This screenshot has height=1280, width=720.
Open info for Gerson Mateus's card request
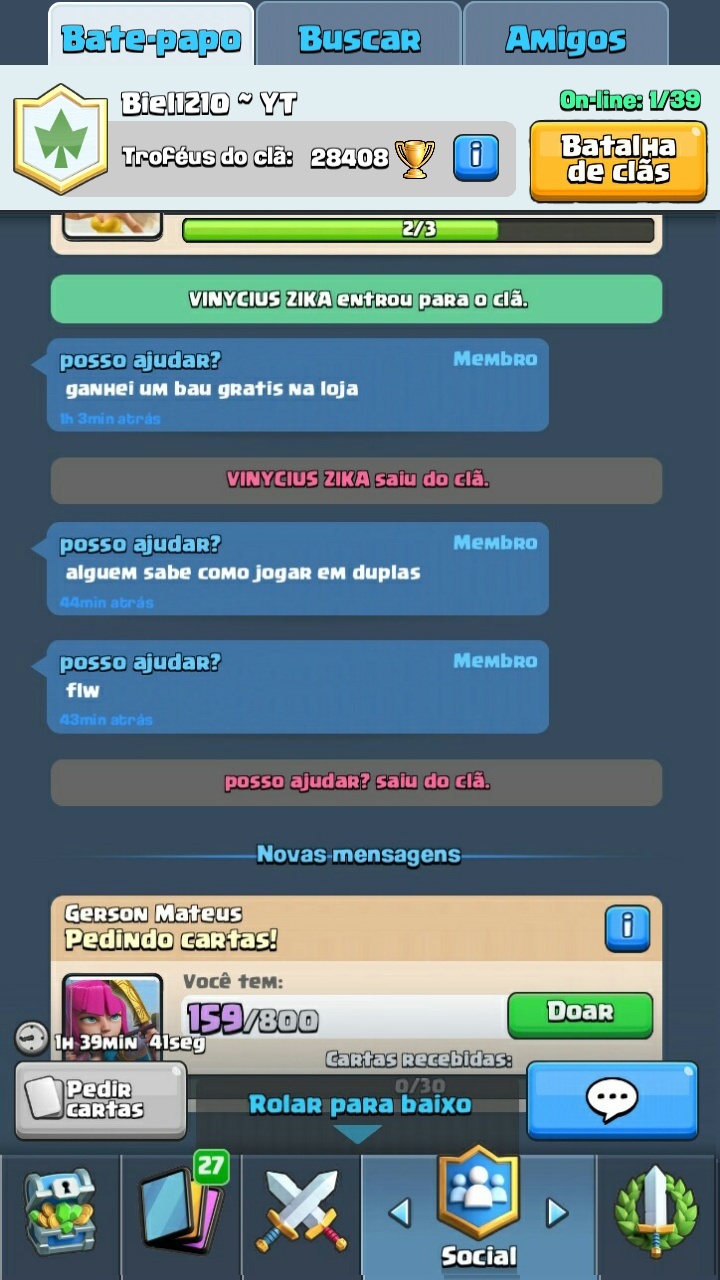(x=627, y=927)
